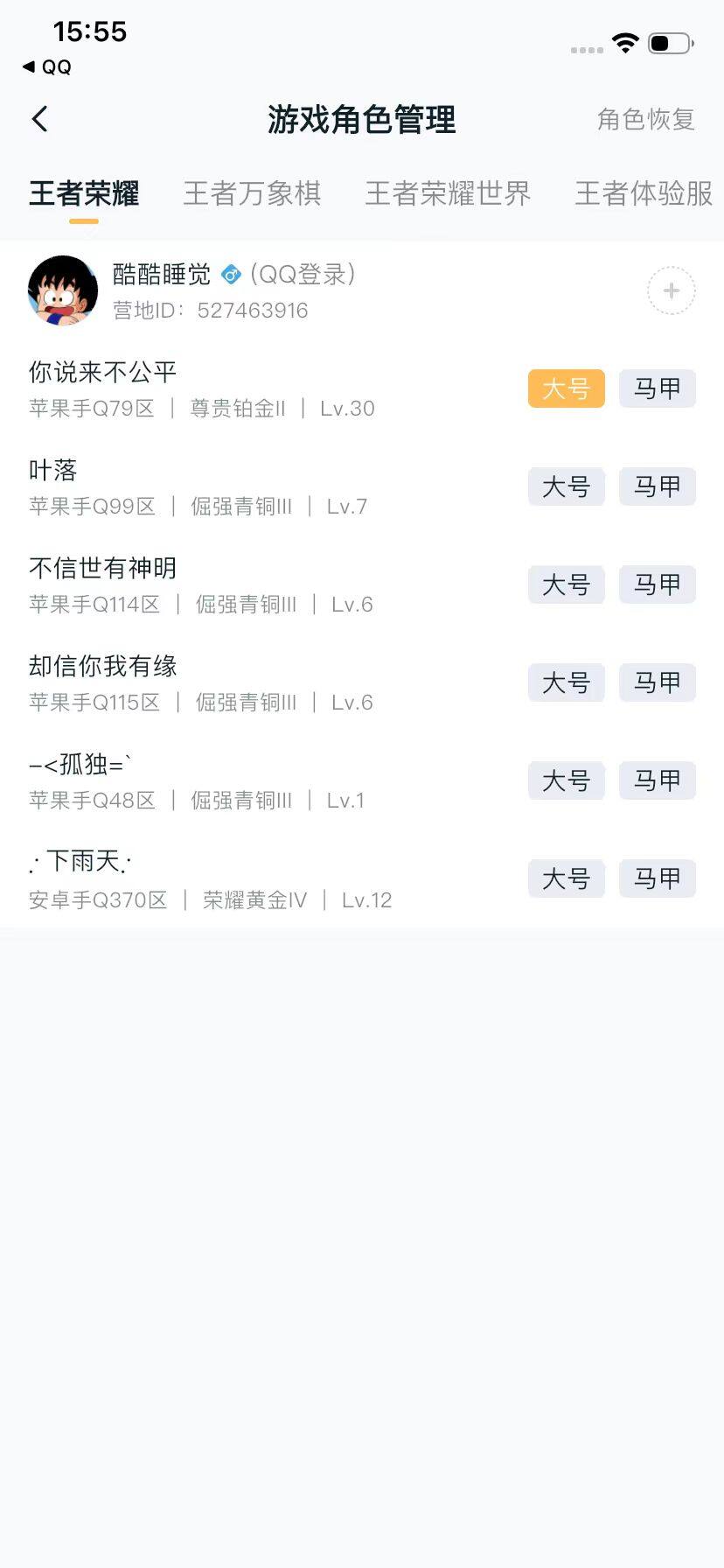Tap 马甲 for 你说来不公平
This screenshot has width=724, height=1568.
coord(657,388)
